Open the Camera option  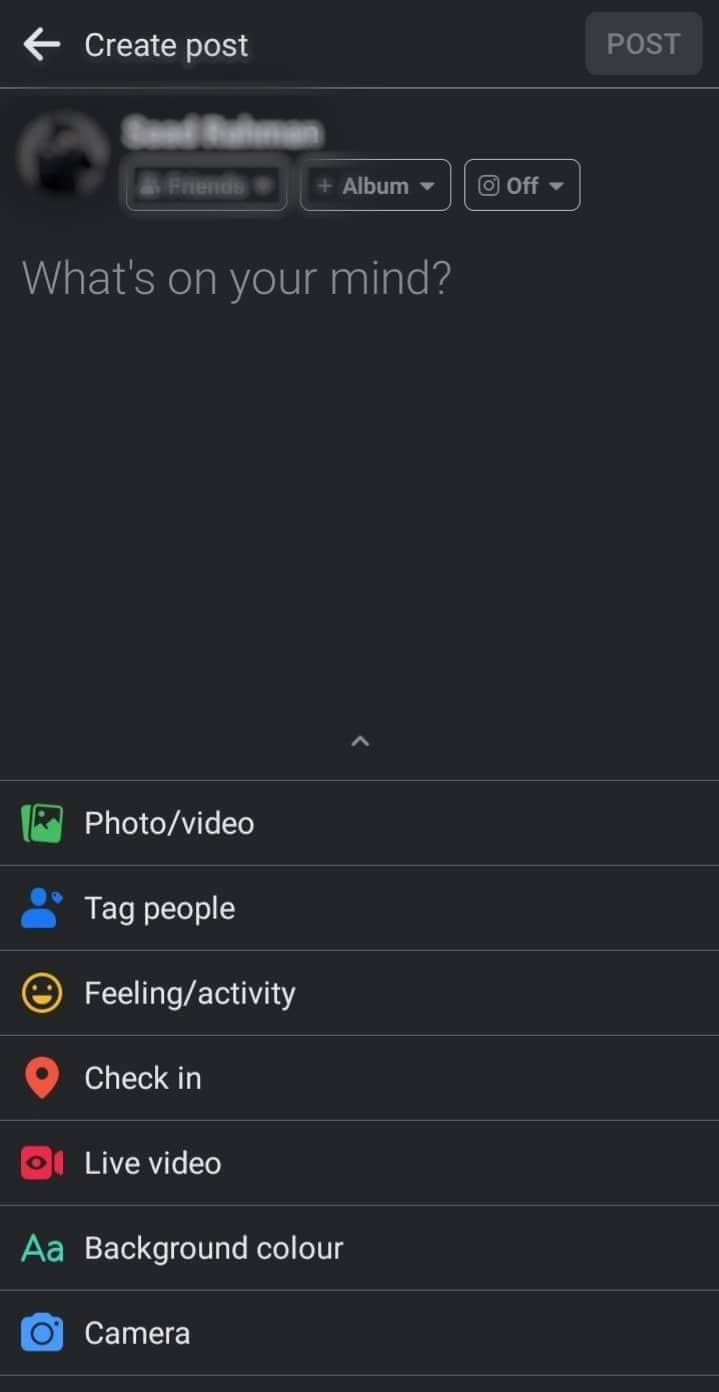(359, 1333)
